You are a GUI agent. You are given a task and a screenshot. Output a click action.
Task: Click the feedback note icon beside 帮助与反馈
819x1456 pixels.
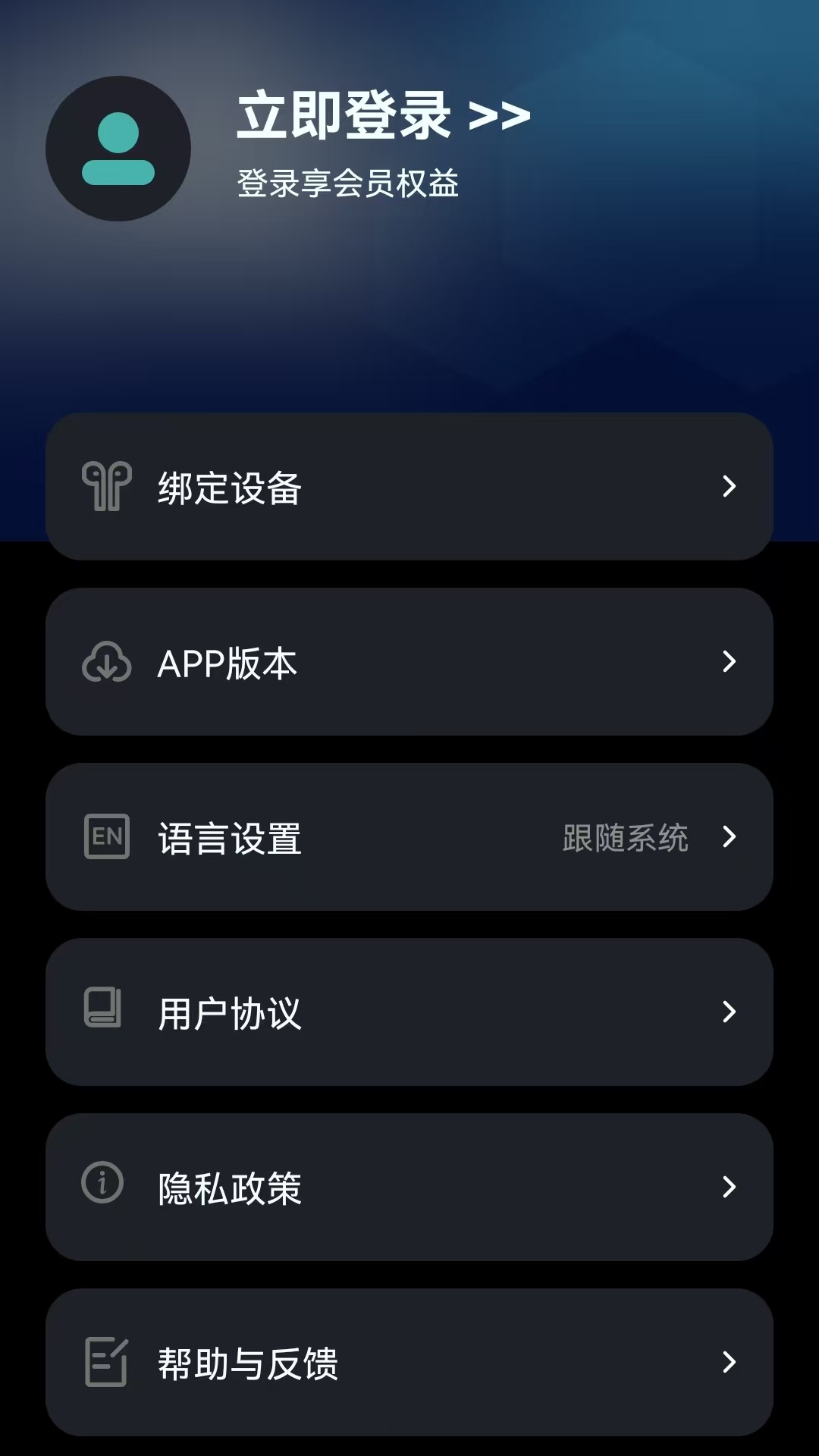[x=107, y=1363]
